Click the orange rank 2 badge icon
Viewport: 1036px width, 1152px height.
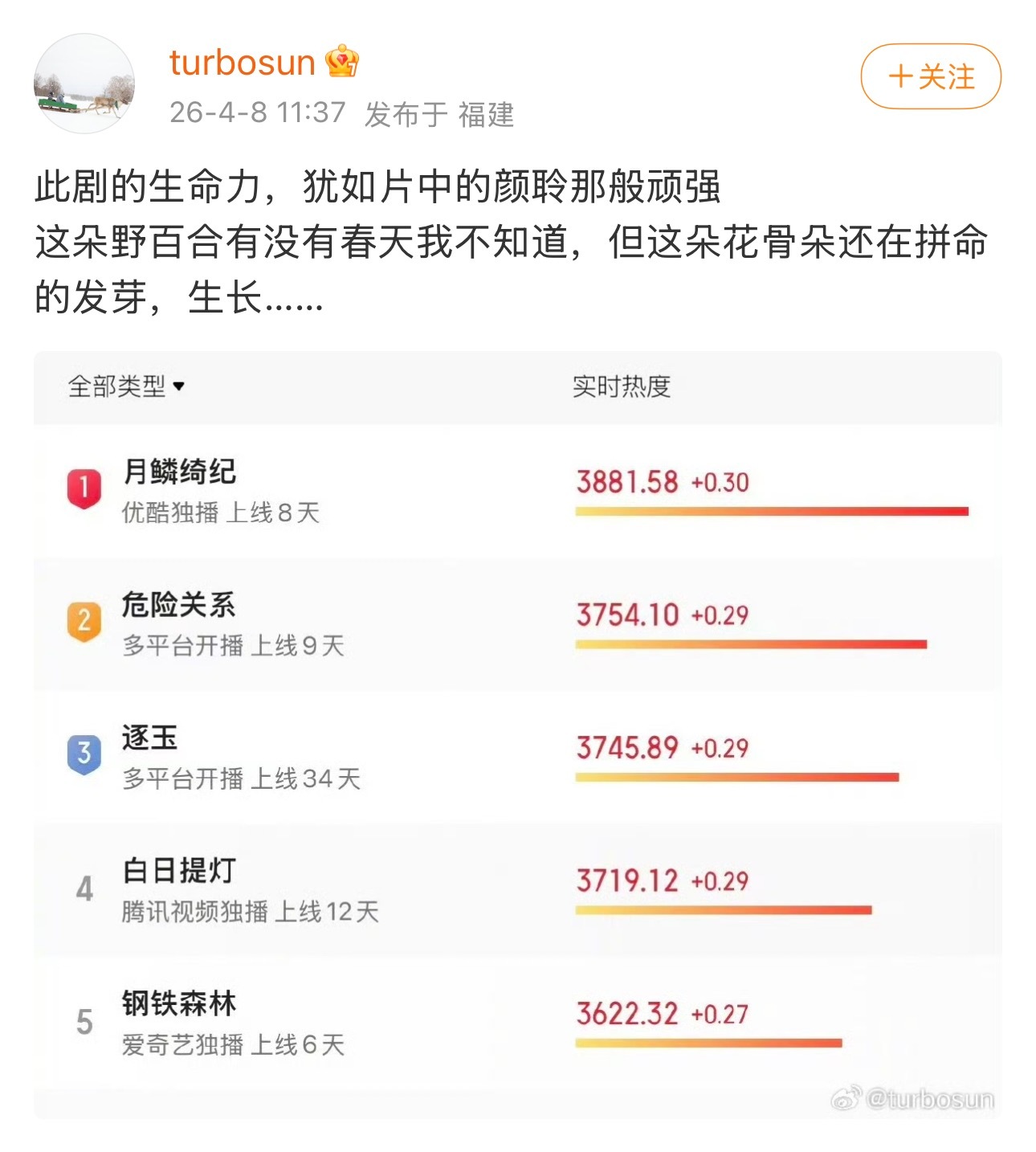click(86, 618)
